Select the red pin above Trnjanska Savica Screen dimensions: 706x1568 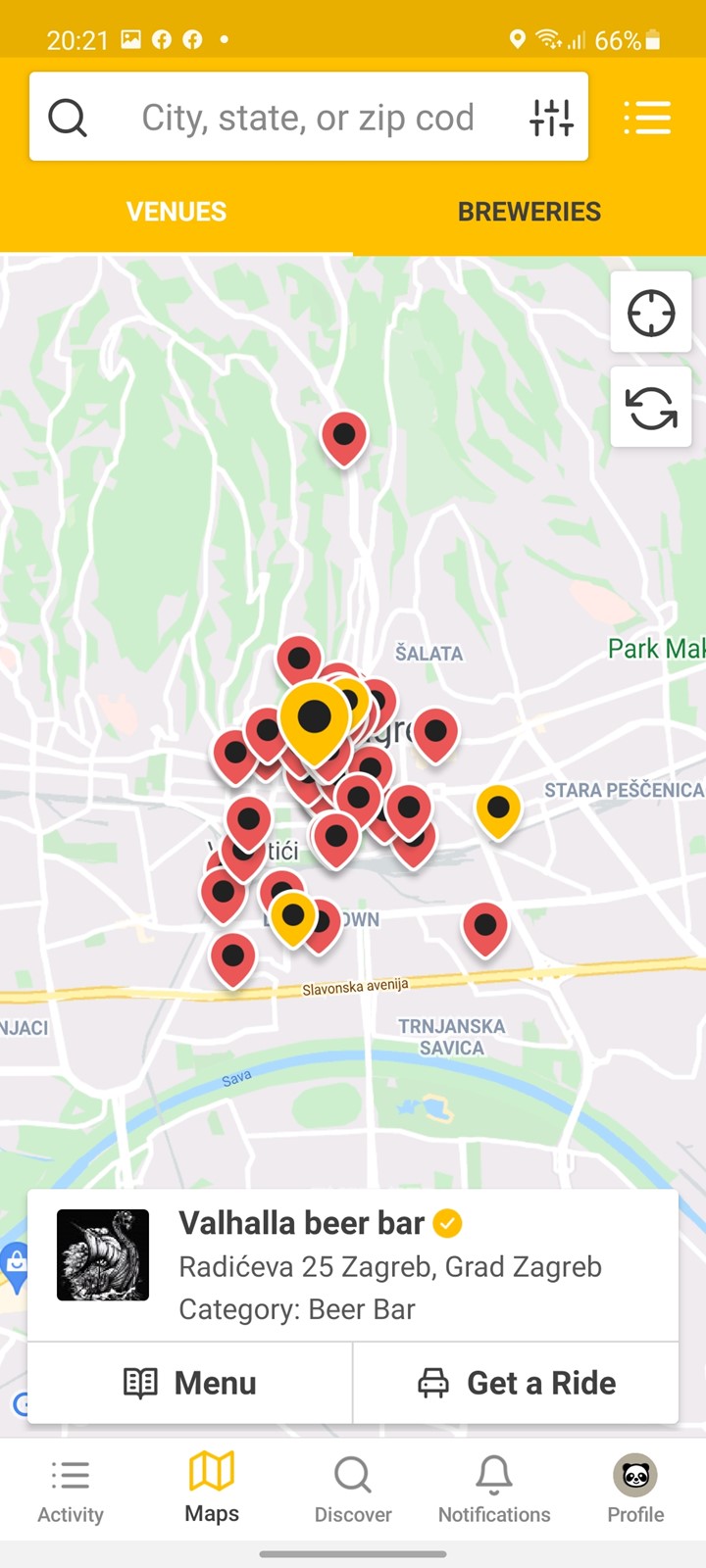coord(485,929)
